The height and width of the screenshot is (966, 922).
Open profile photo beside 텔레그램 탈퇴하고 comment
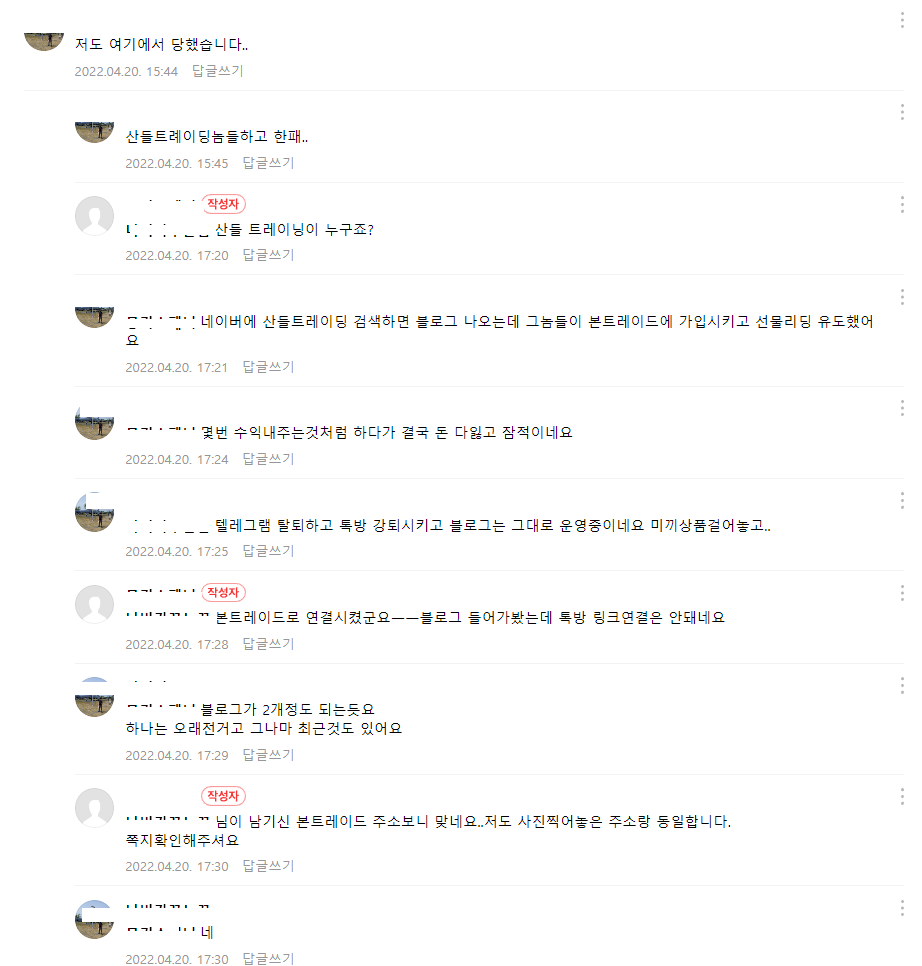pos(95,512)
